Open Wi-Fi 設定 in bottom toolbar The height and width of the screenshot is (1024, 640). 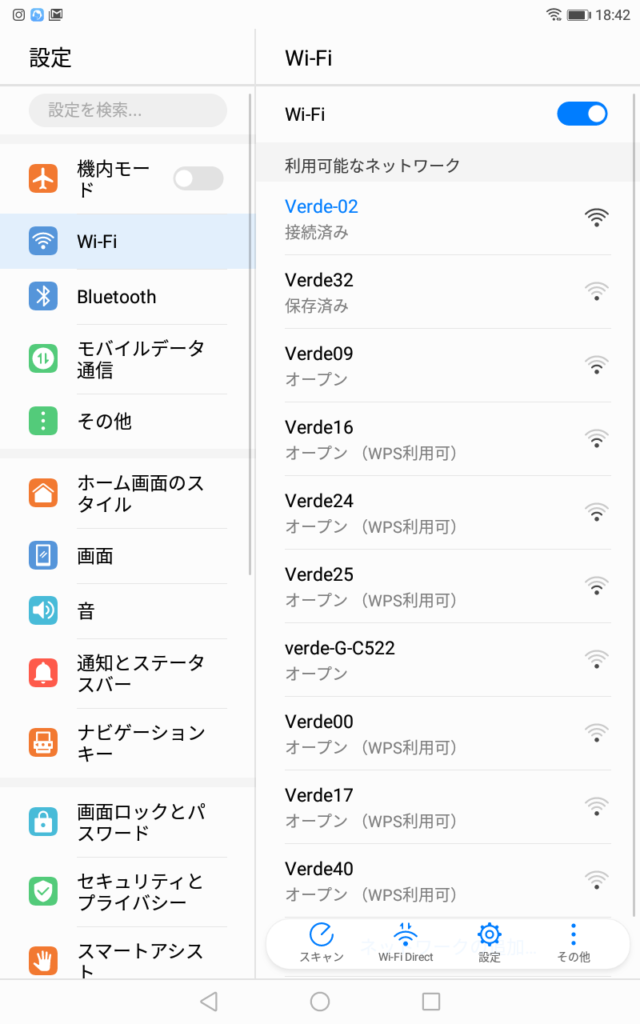click(489, 943)
